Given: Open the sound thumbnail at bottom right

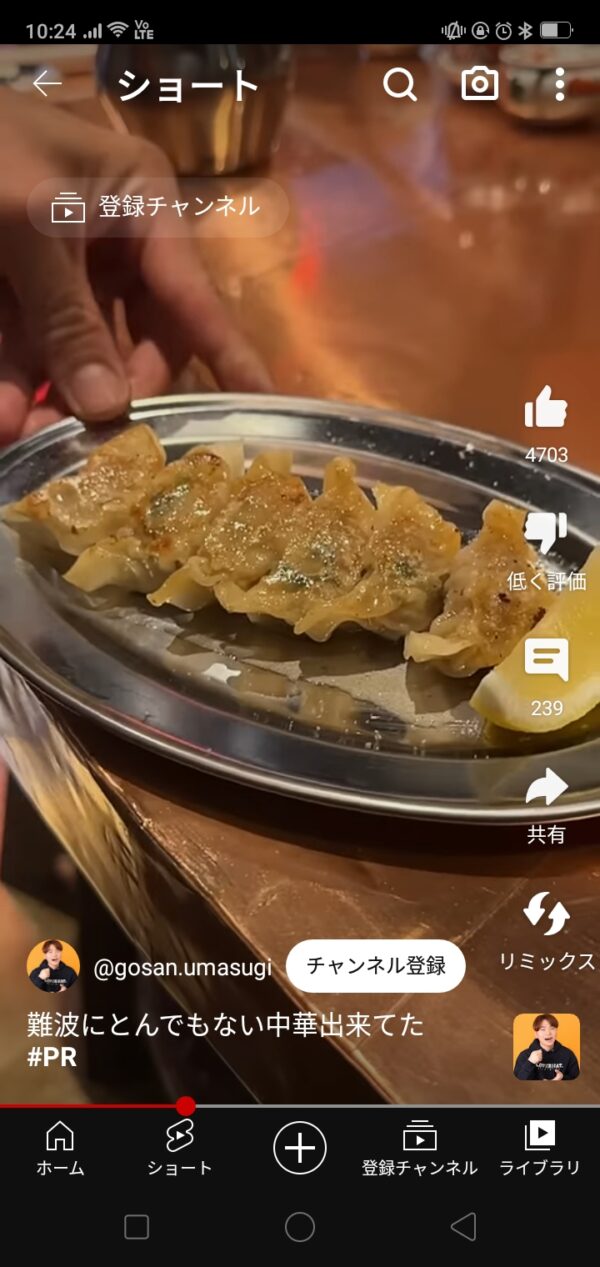Looking at the screenshot, I should tap(546, 1047).
